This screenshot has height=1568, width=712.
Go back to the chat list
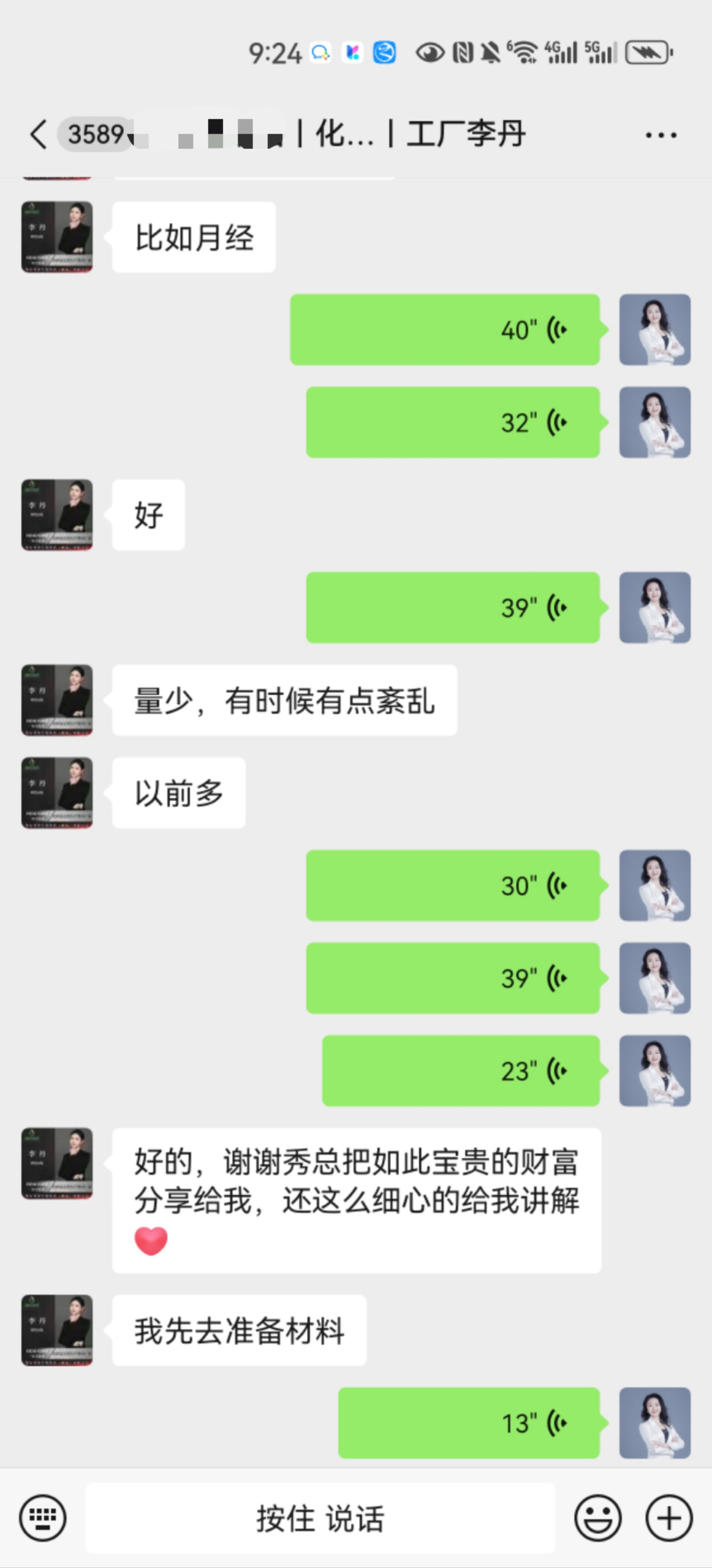pos(39,135)
